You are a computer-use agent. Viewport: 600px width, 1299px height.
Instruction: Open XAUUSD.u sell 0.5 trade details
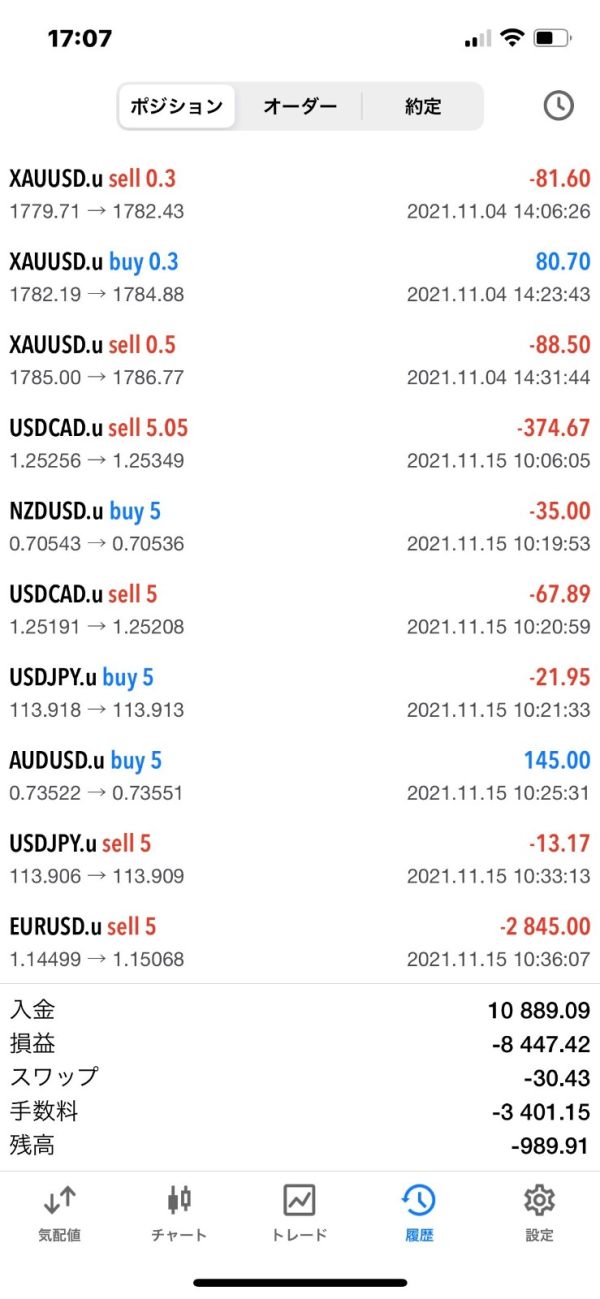300,361
